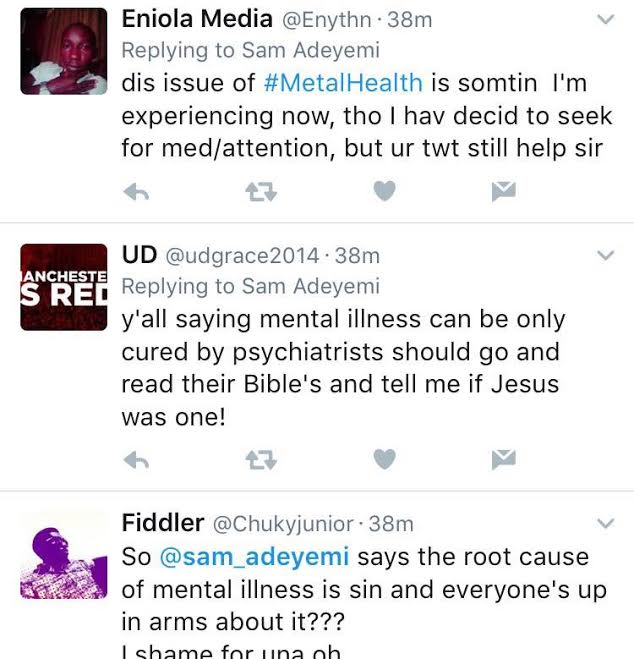Reply to Eniola Media's tweet
This screenshot has height=659, width=634.
135,192
